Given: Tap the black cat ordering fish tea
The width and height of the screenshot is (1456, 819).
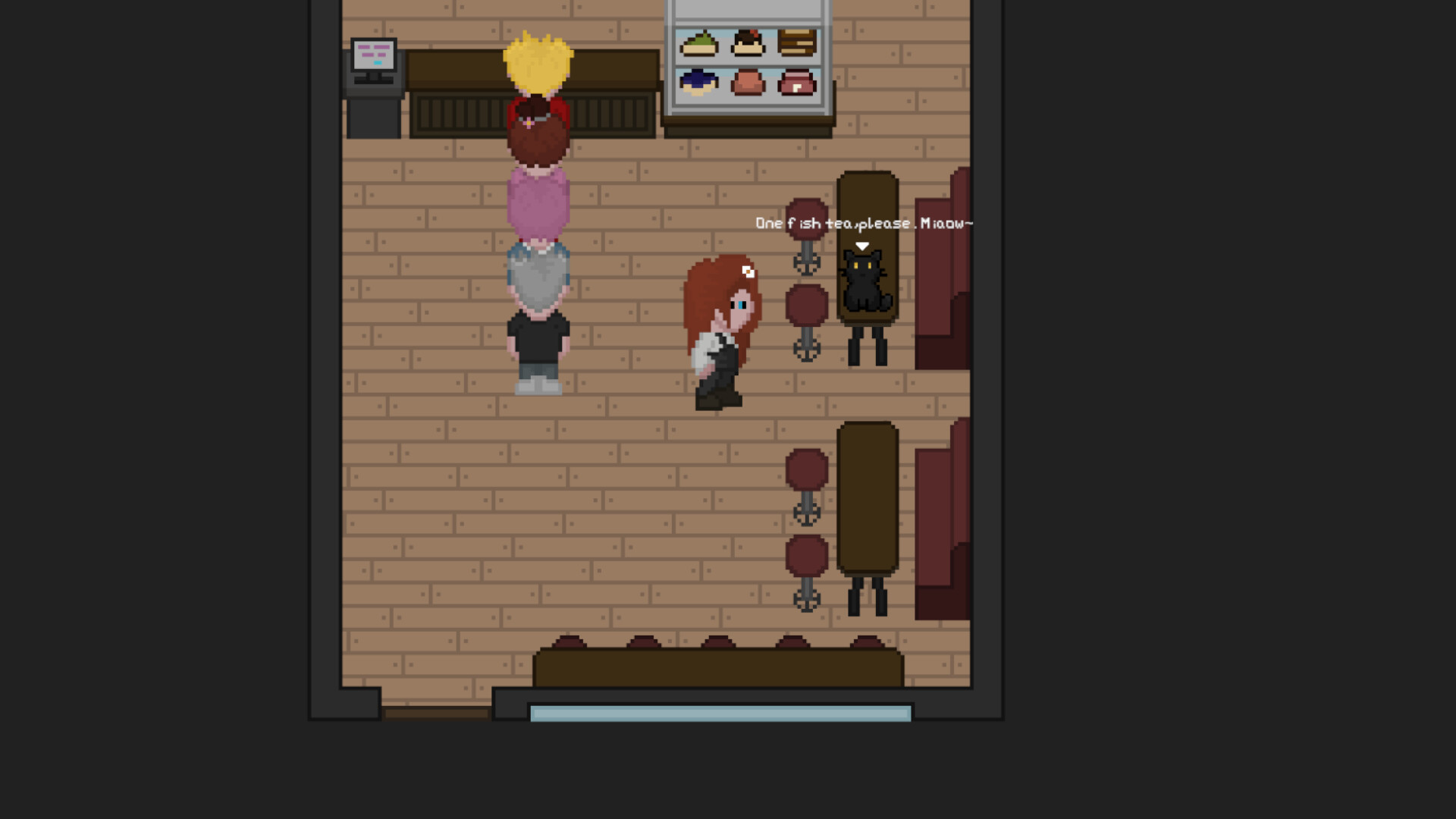Looking at the screenshot, I should tap(864, 283).
